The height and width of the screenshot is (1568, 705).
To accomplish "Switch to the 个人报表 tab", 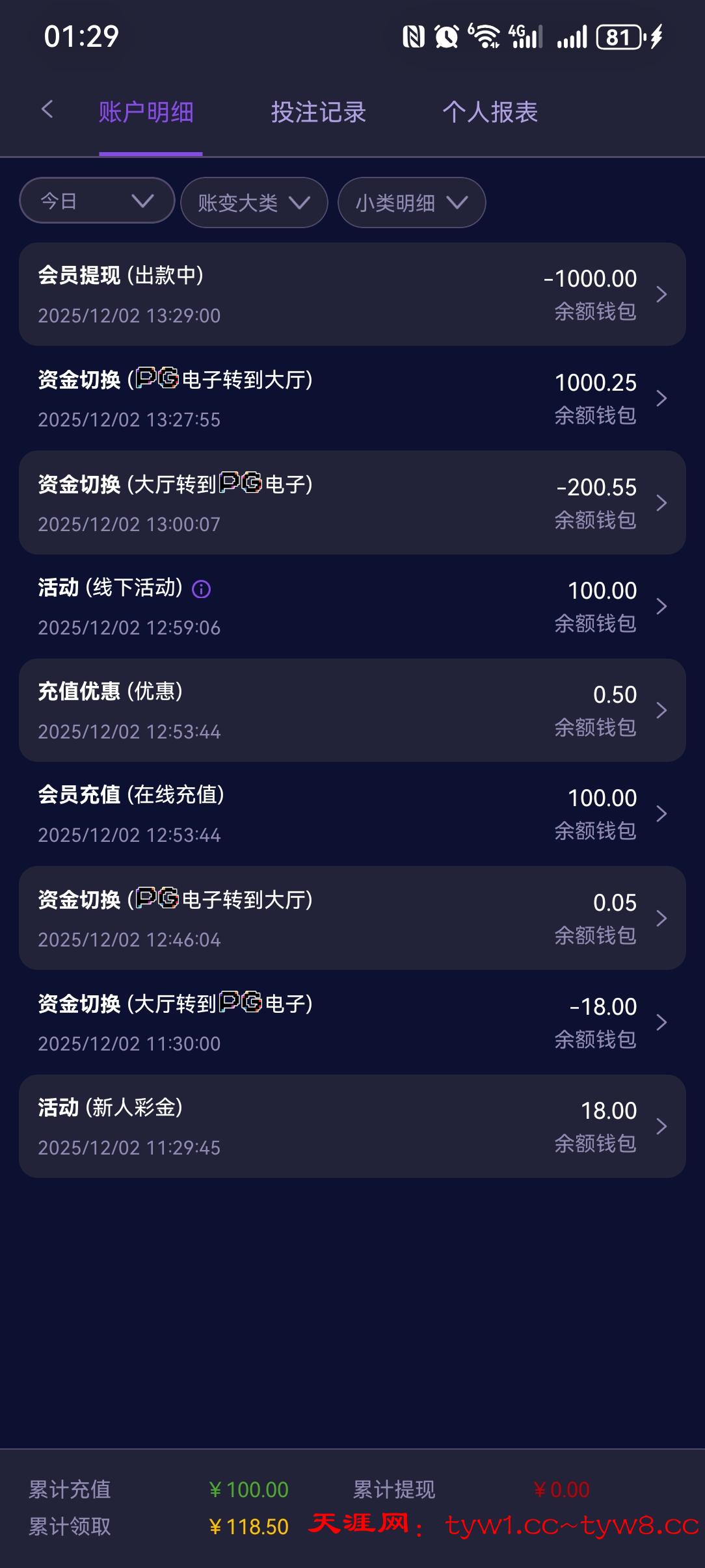I will click(490, 112).
